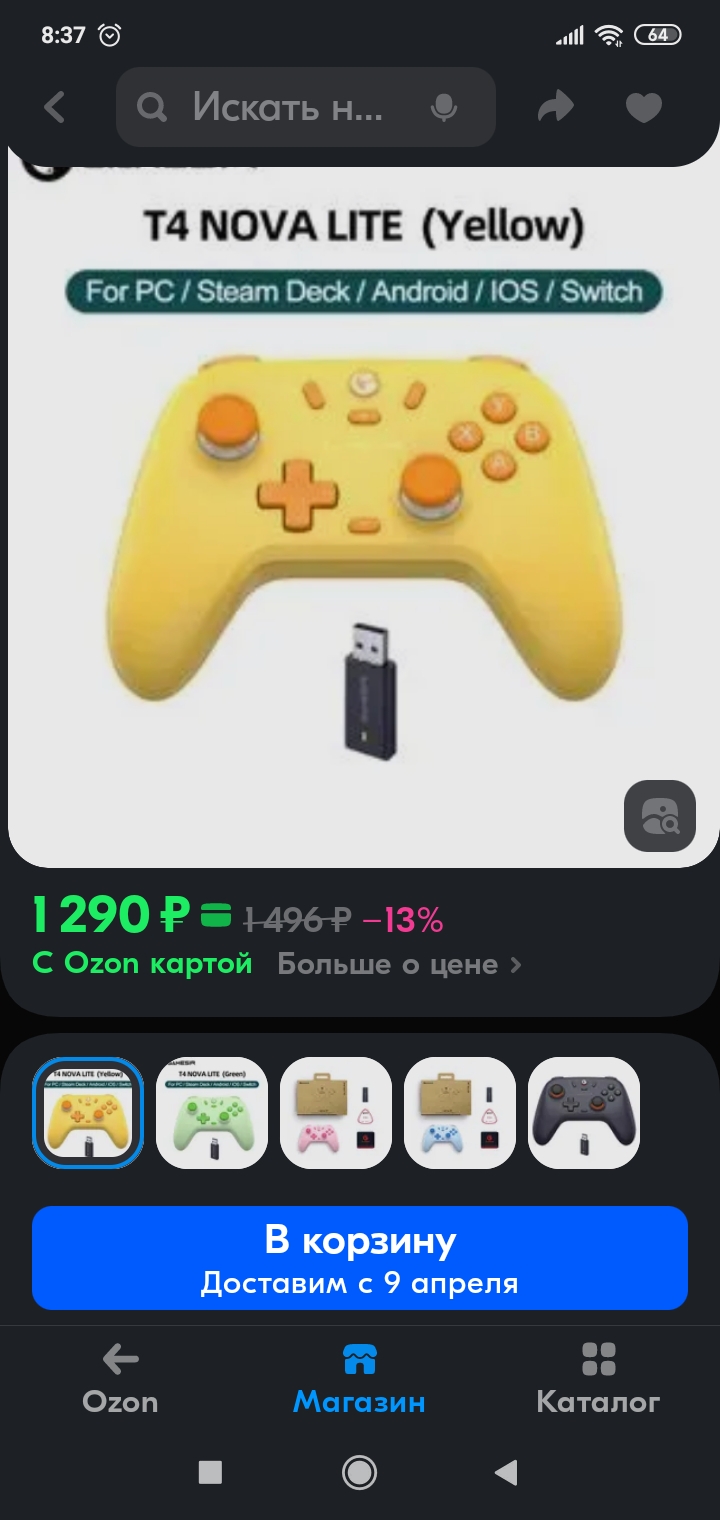The image size is (720, 1520).
Task: Open the Каталог tab
Action: coord(598,1380)
